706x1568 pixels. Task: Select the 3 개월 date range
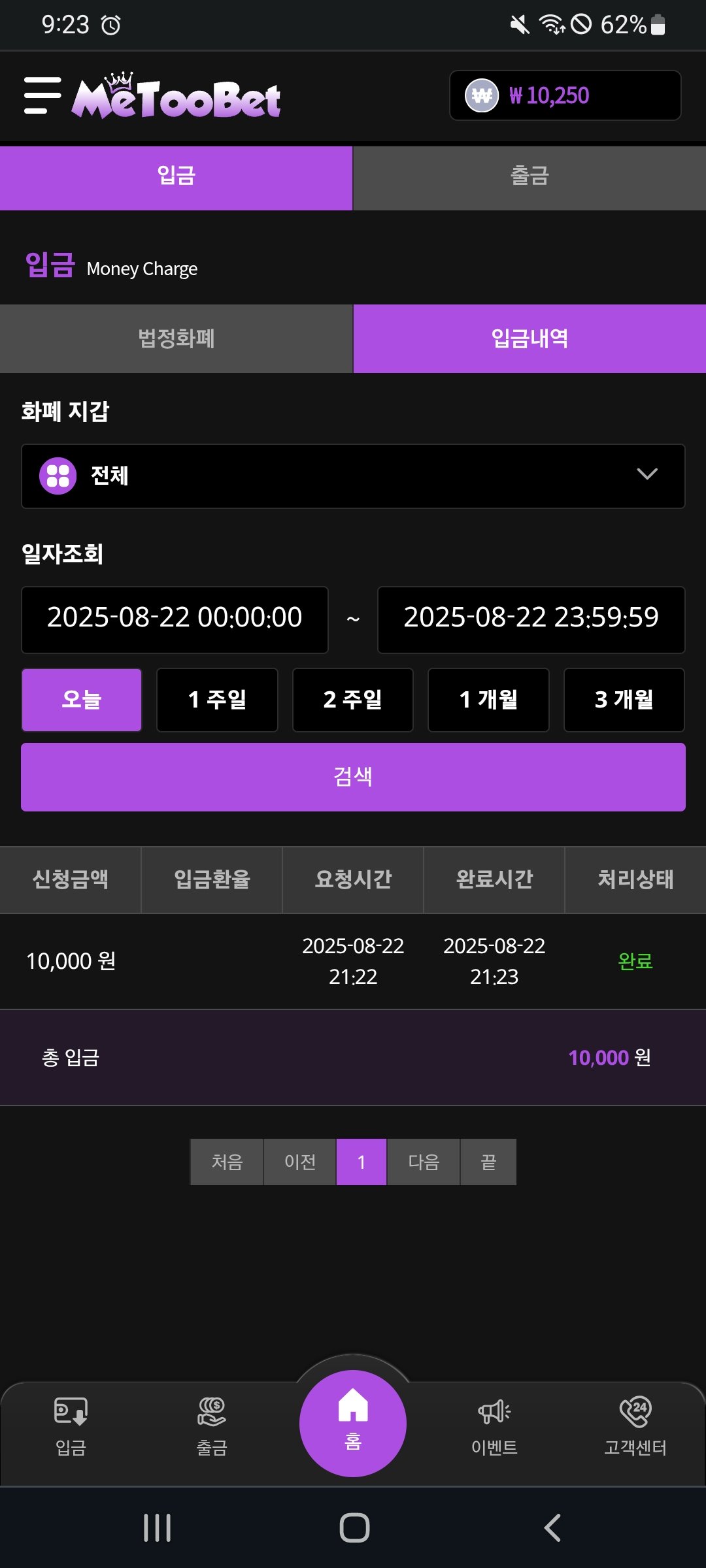click(x=624, y=700)
